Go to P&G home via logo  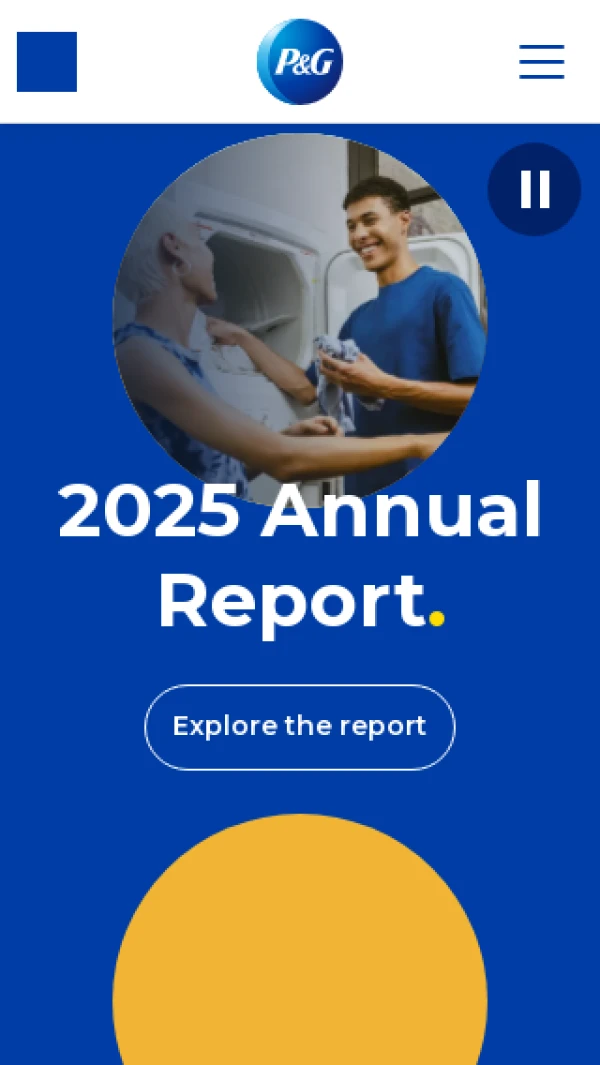point(300,62)
